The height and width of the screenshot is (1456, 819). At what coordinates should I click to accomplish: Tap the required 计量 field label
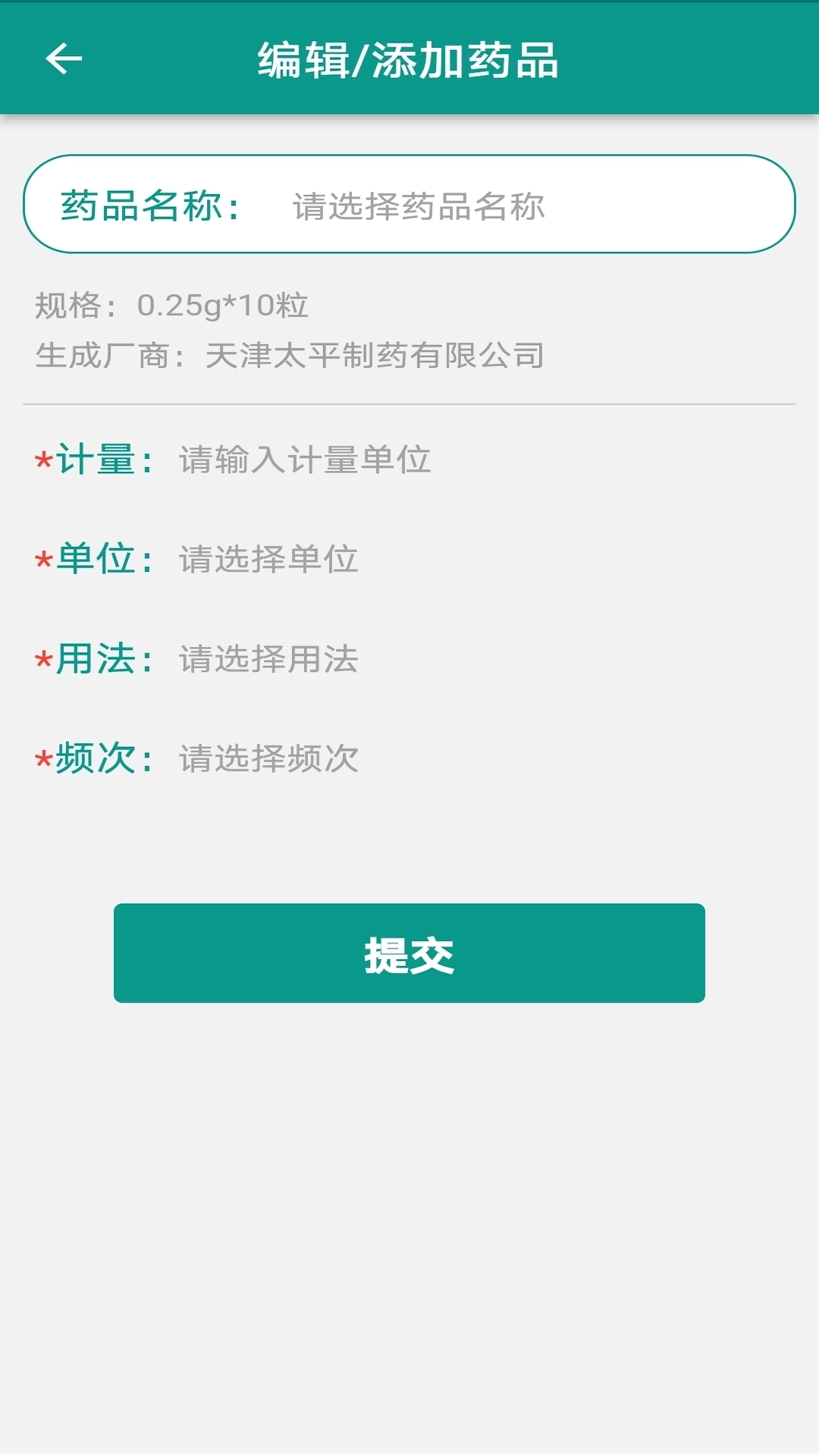91,460
